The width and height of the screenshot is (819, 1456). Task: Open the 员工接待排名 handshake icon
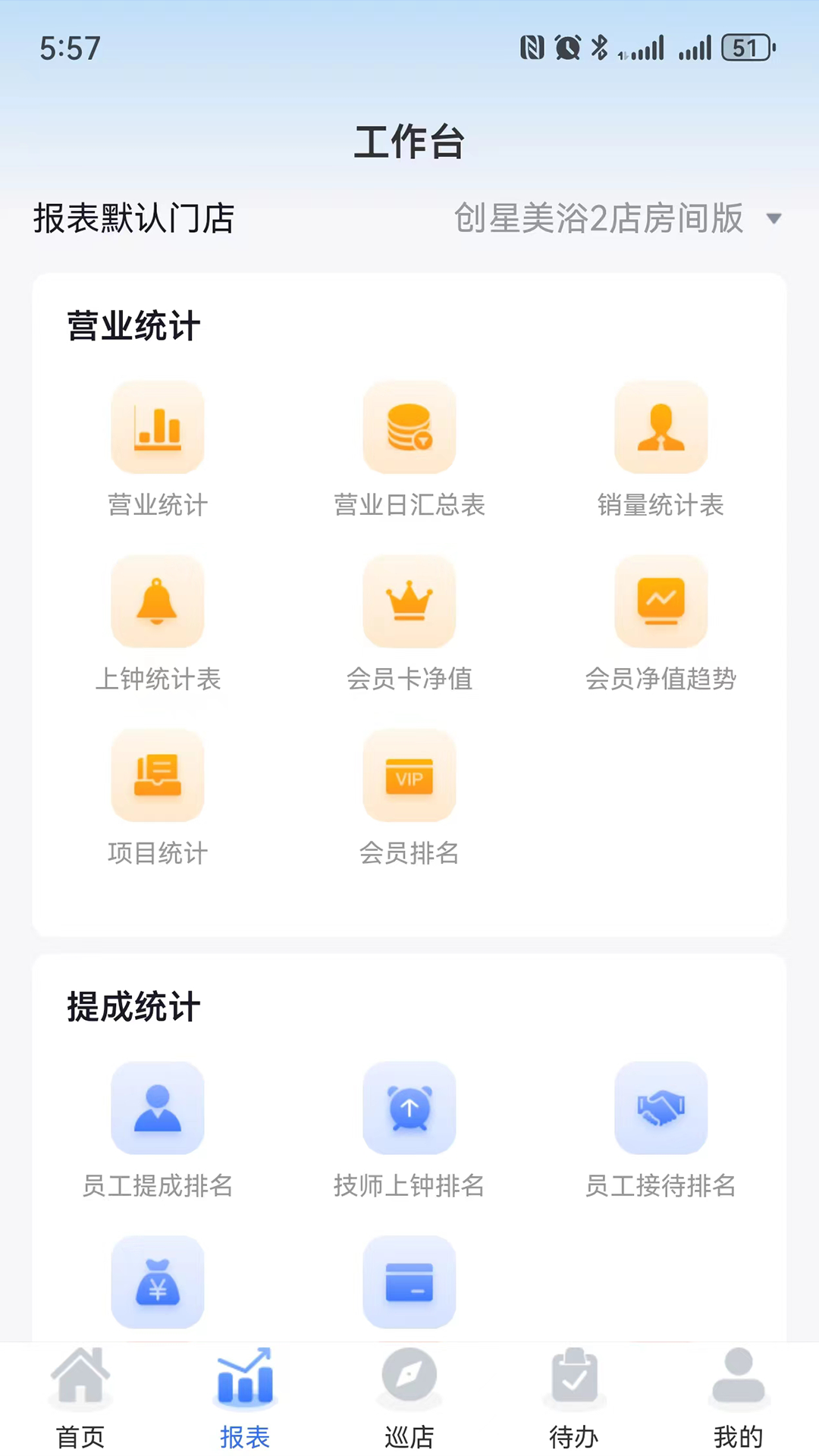pyautogui.click(x=661, y=1108)
